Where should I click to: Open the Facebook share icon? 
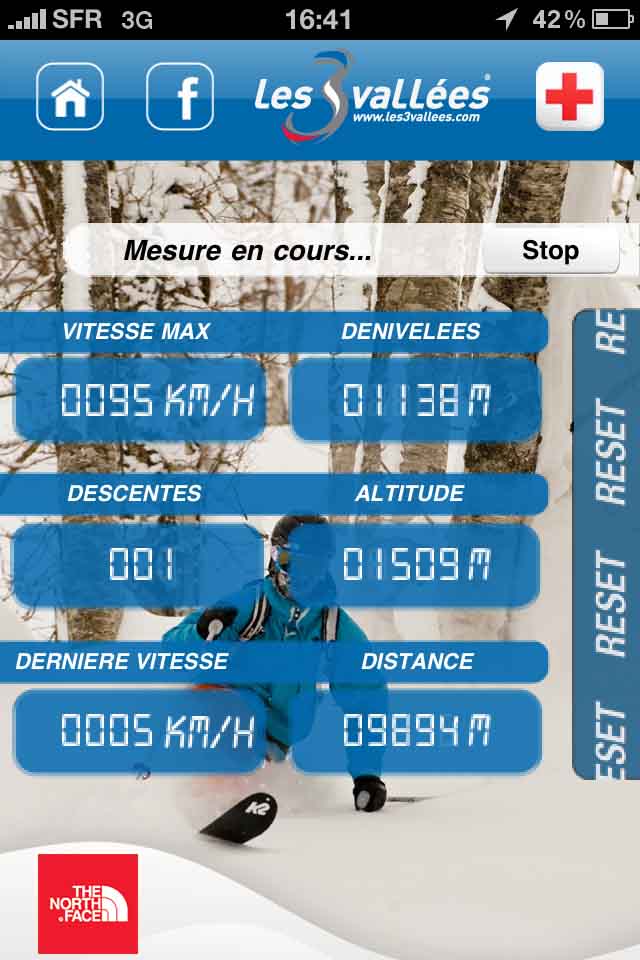point(180,96)
